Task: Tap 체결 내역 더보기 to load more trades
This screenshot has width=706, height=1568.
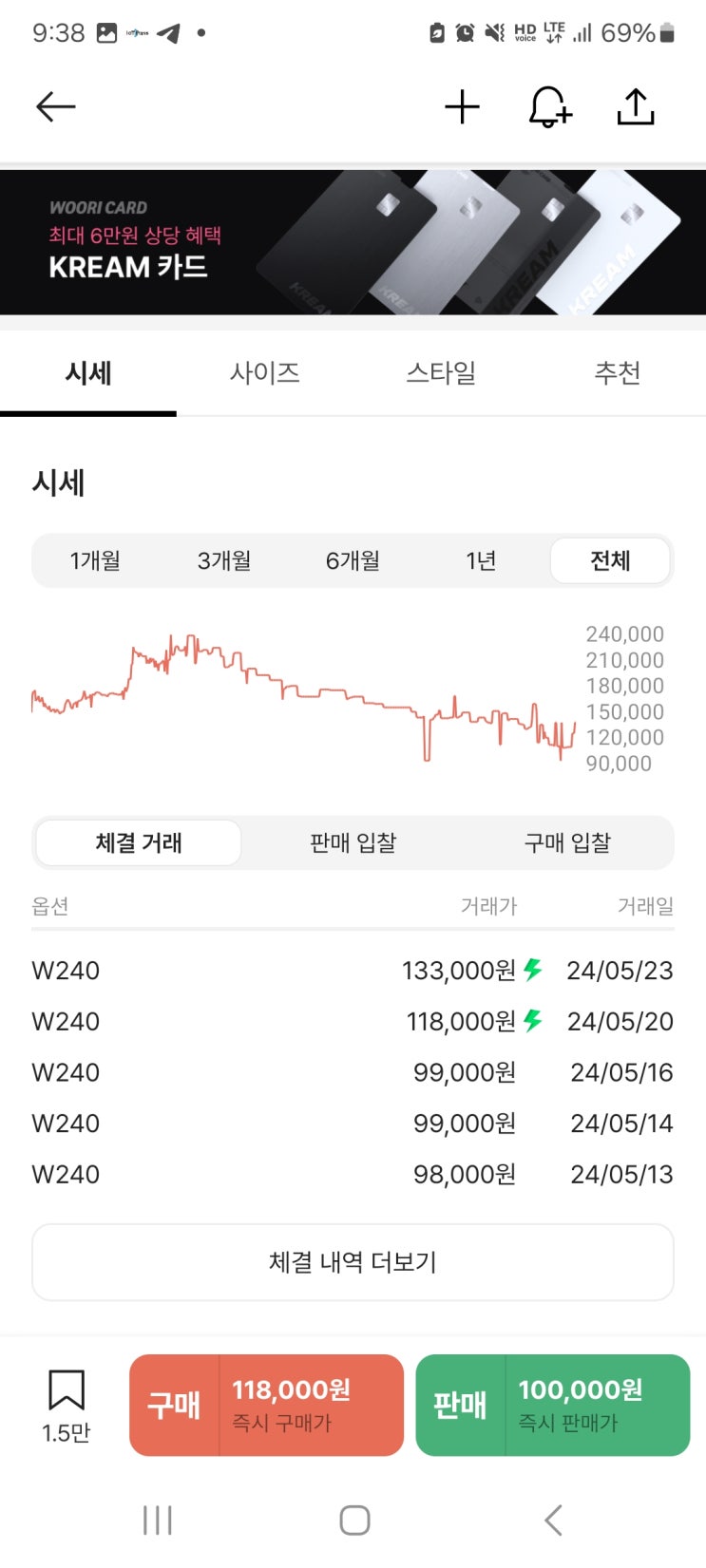Action: [353, 1262]
